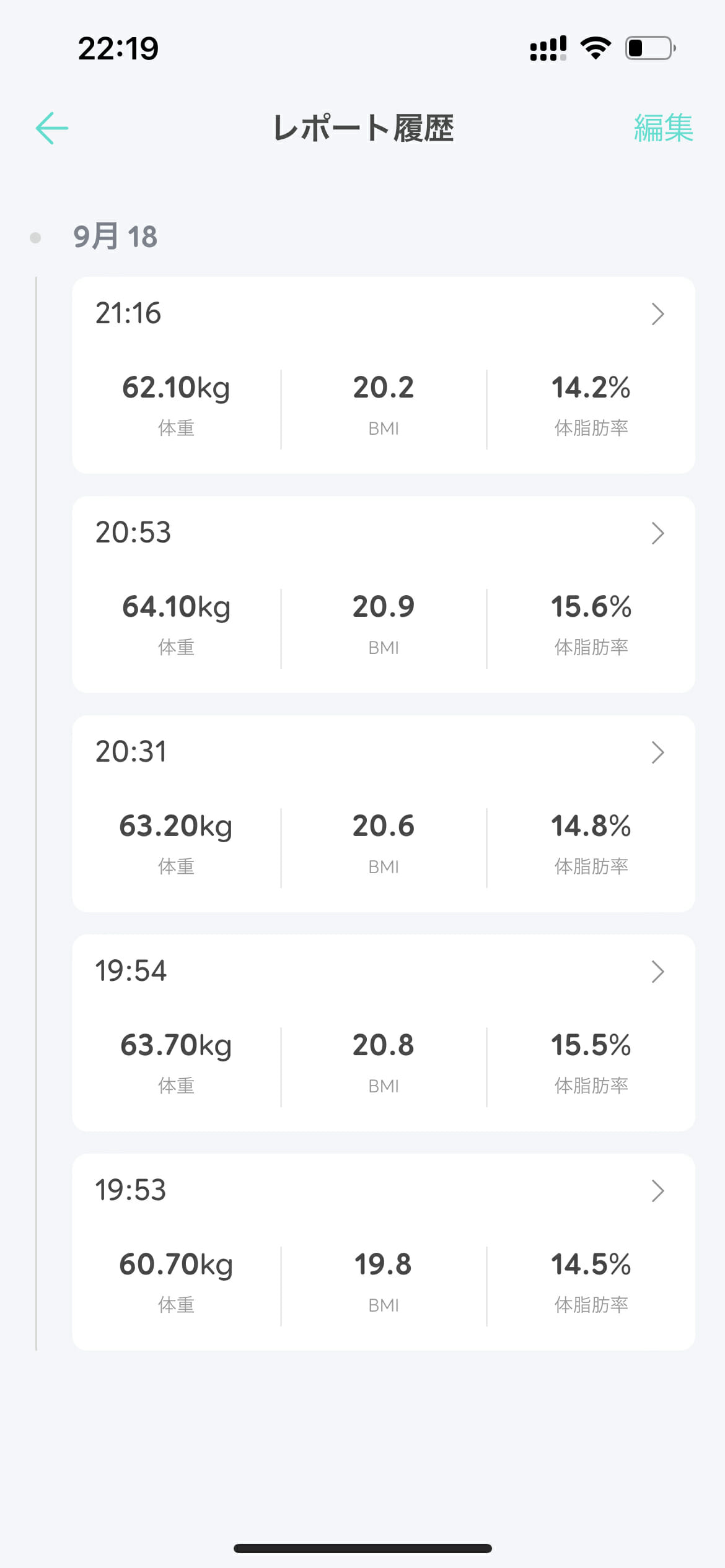Open the 21:16 report with 62.10kg
Screen dimensions: 725x1568
[383, 375]
